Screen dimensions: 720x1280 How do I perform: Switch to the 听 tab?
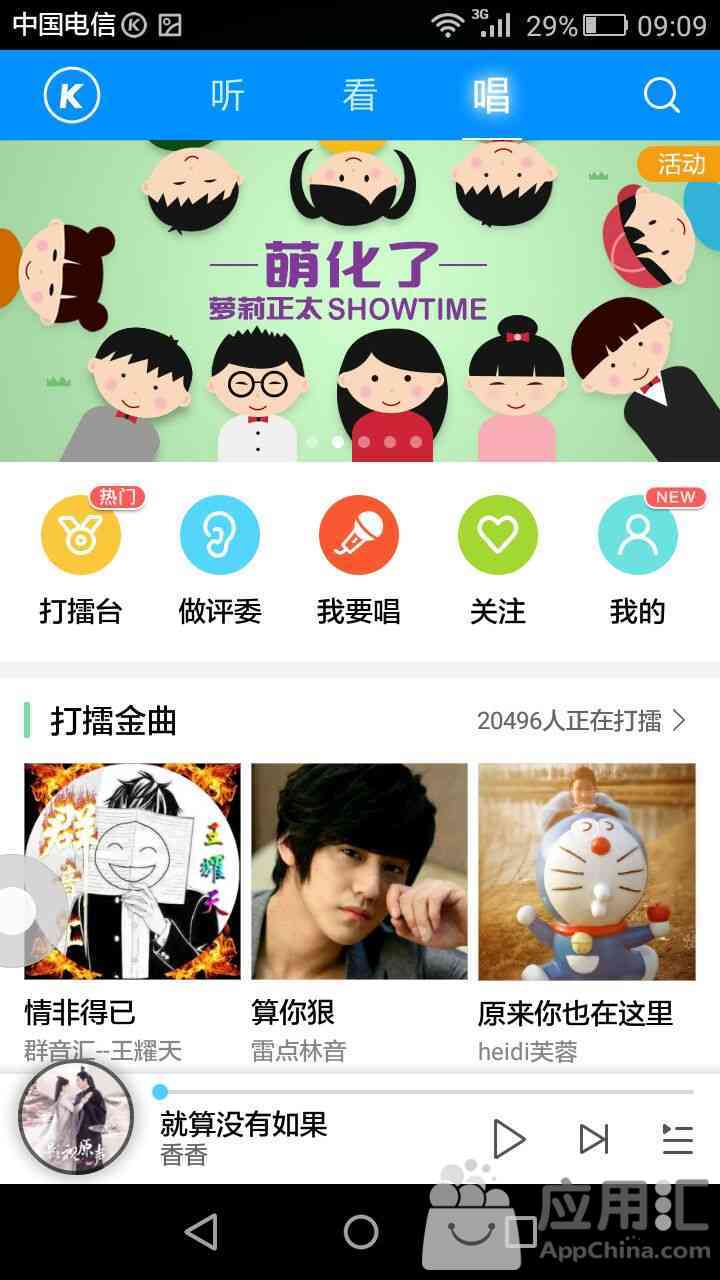[x=227, y=96]
